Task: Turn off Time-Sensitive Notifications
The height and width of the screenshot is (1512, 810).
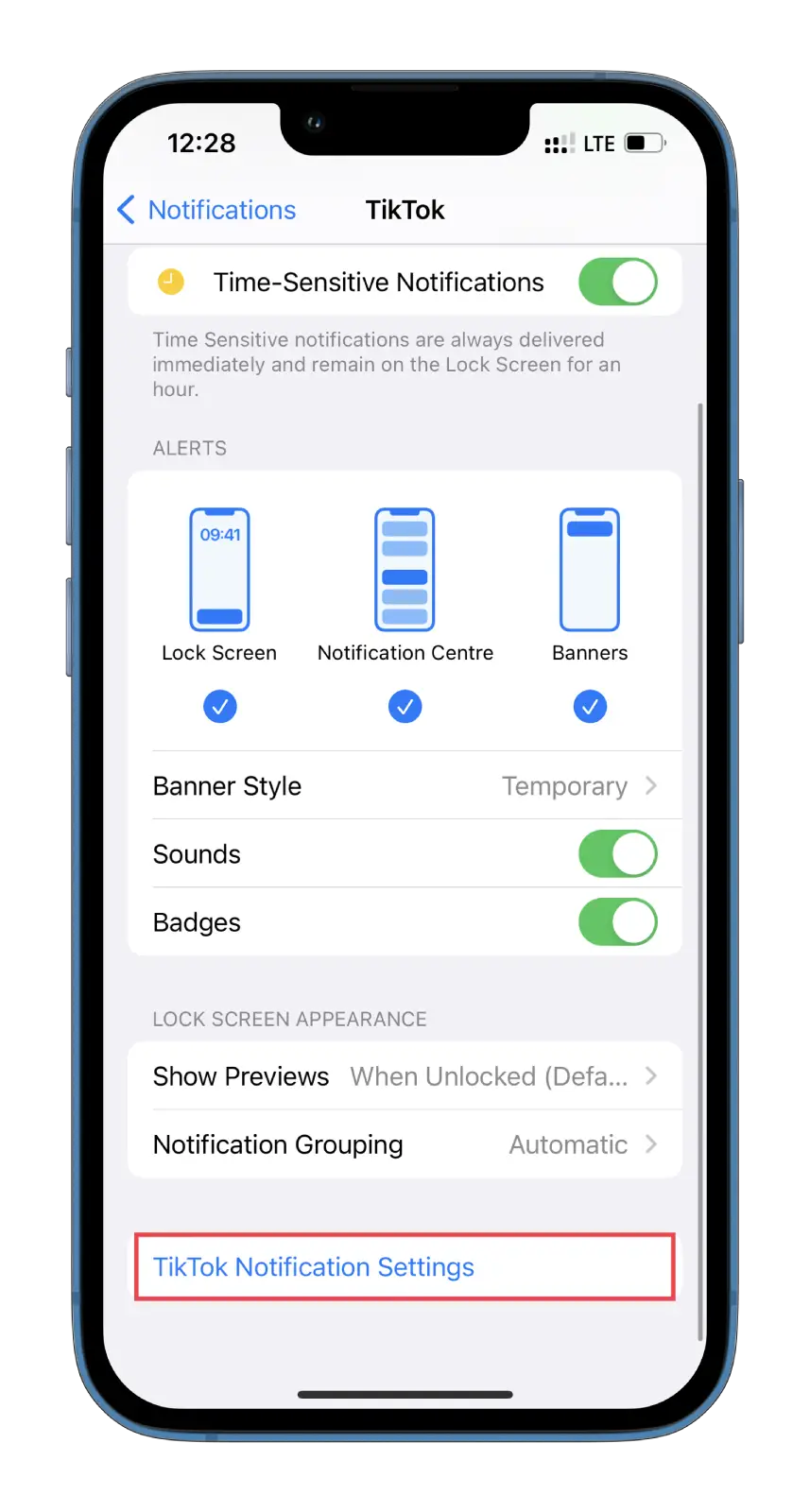Action: [x=617, y=283]
